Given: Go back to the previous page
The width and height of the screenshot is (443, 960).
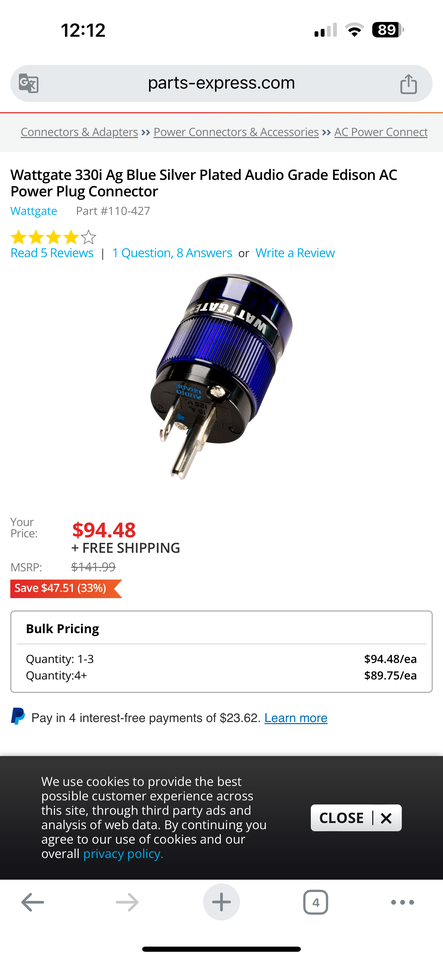Looking at the screenshot, I should (x=32, y=902).
